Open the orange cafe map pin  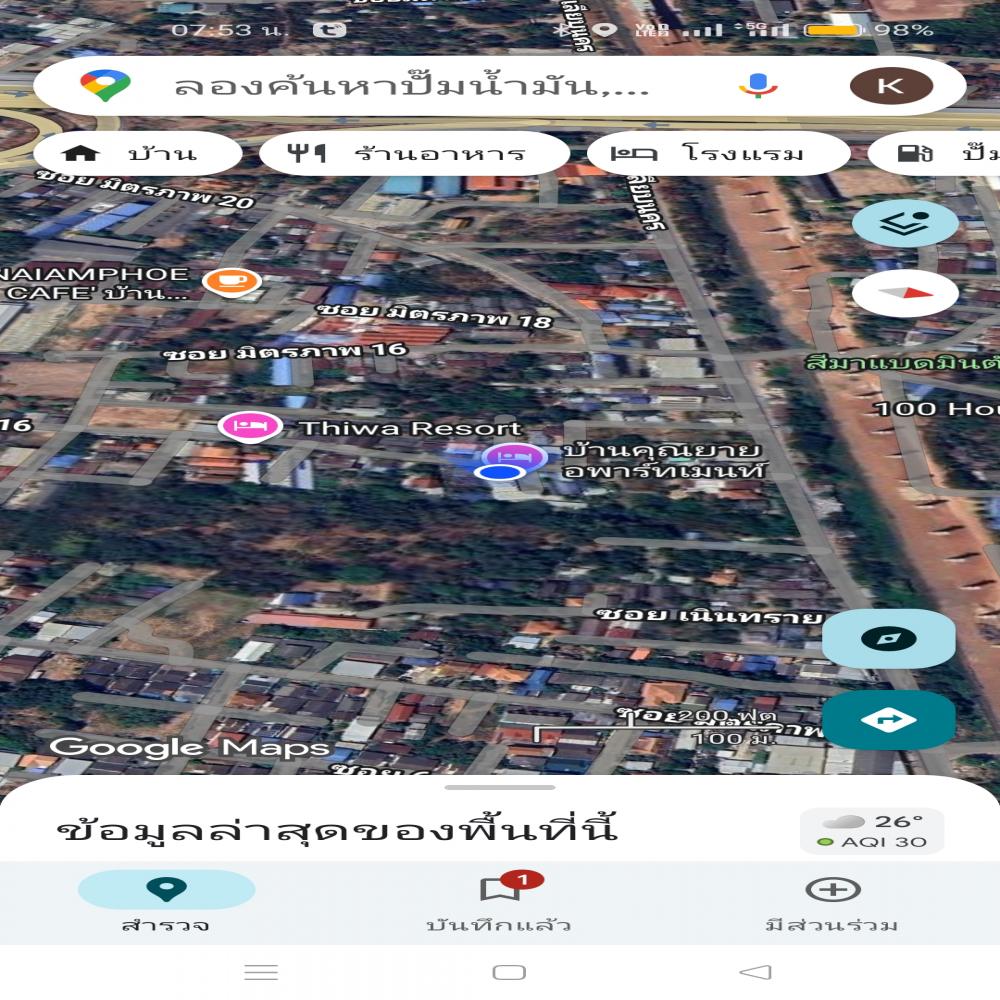232,282
